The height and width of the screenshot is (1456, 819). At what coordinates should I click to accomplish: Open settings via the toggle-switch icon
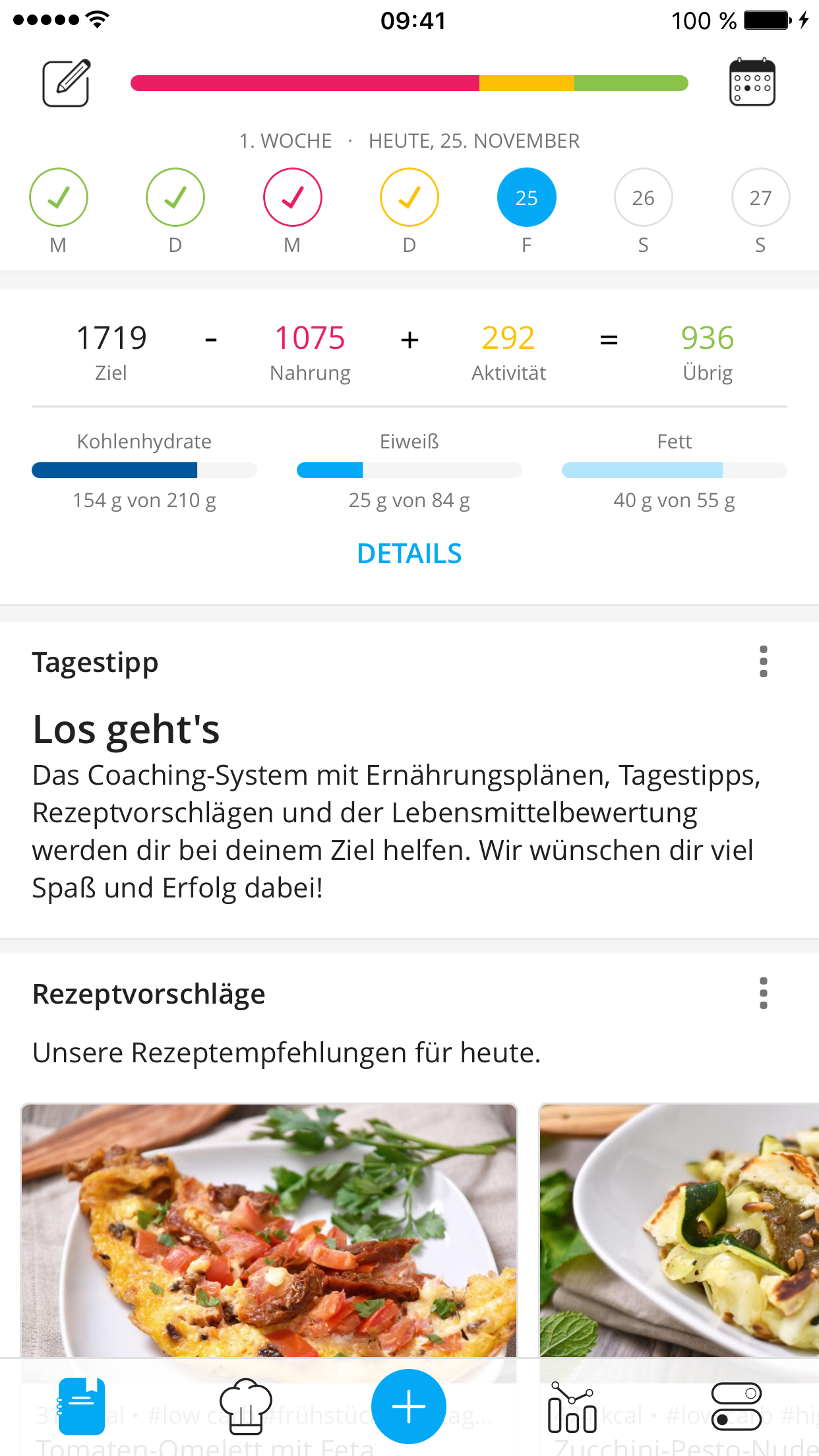(x=737, y=1406)
